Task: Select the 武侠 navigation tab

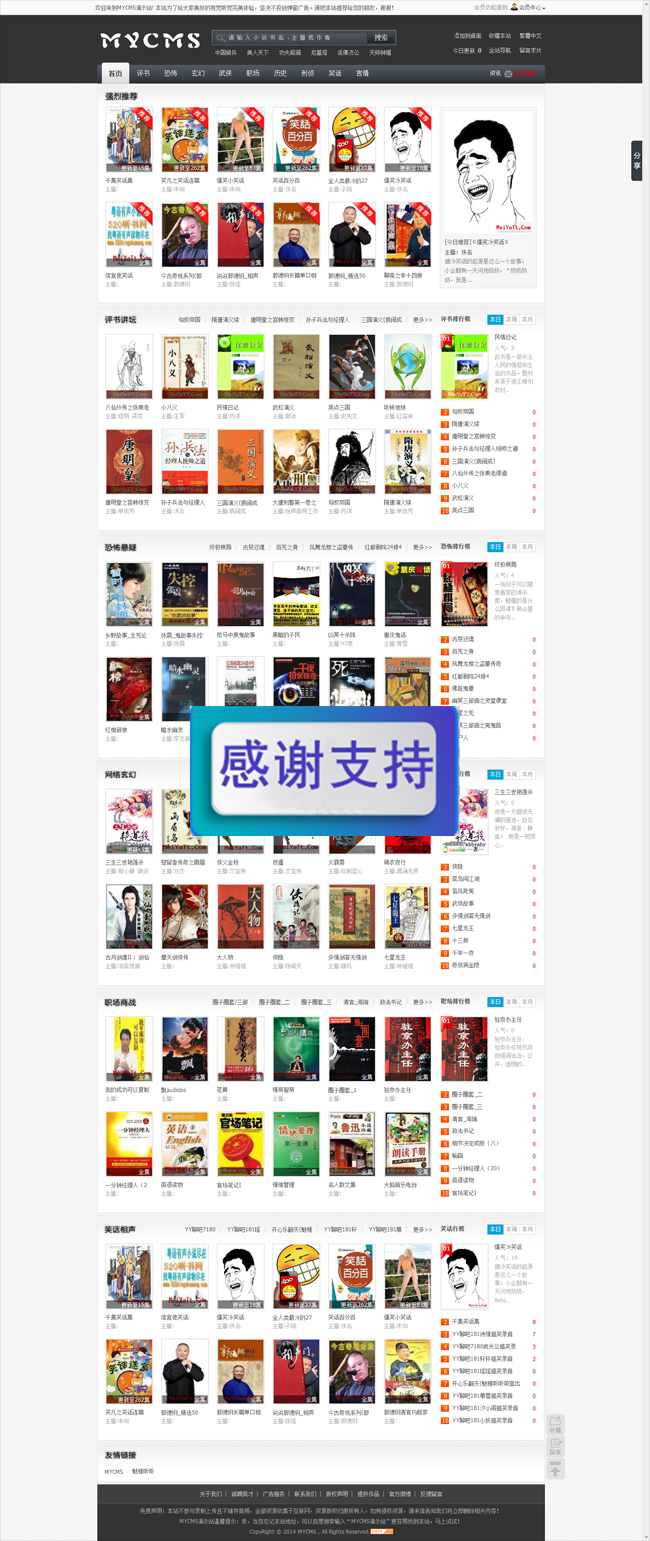Action: point(225,73)
